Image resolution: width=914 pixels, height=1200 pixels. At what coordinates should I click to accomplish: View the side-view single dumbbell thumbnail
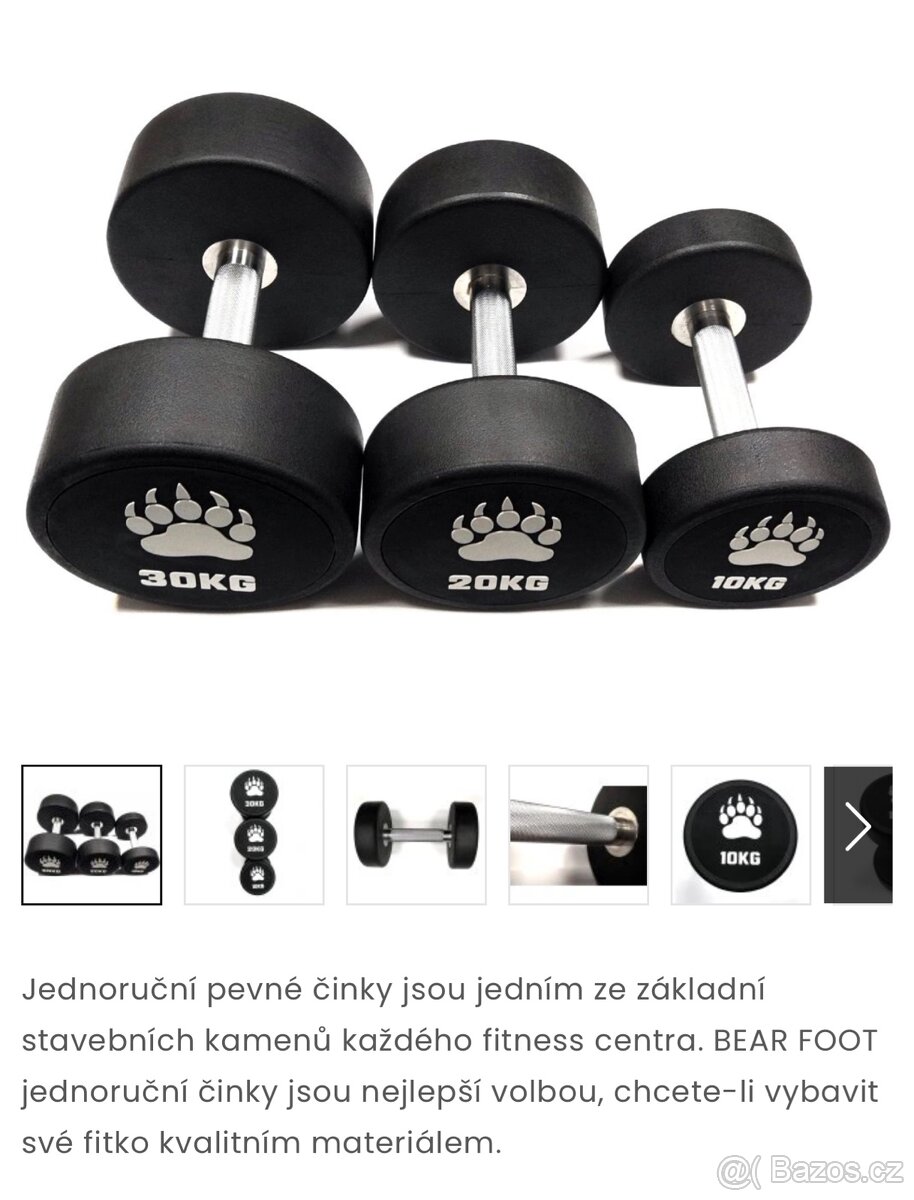[x=416, y=835]
